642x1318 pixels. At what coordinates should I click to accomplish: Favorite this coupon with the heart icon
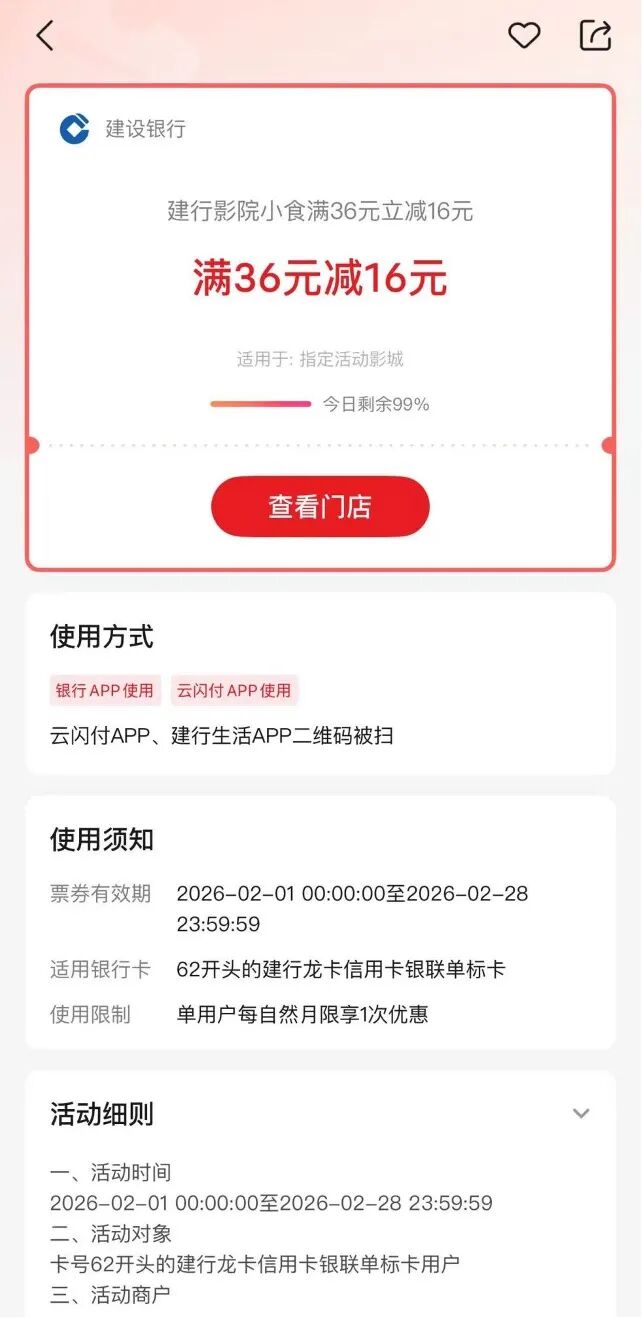click(x=524, y=36)
